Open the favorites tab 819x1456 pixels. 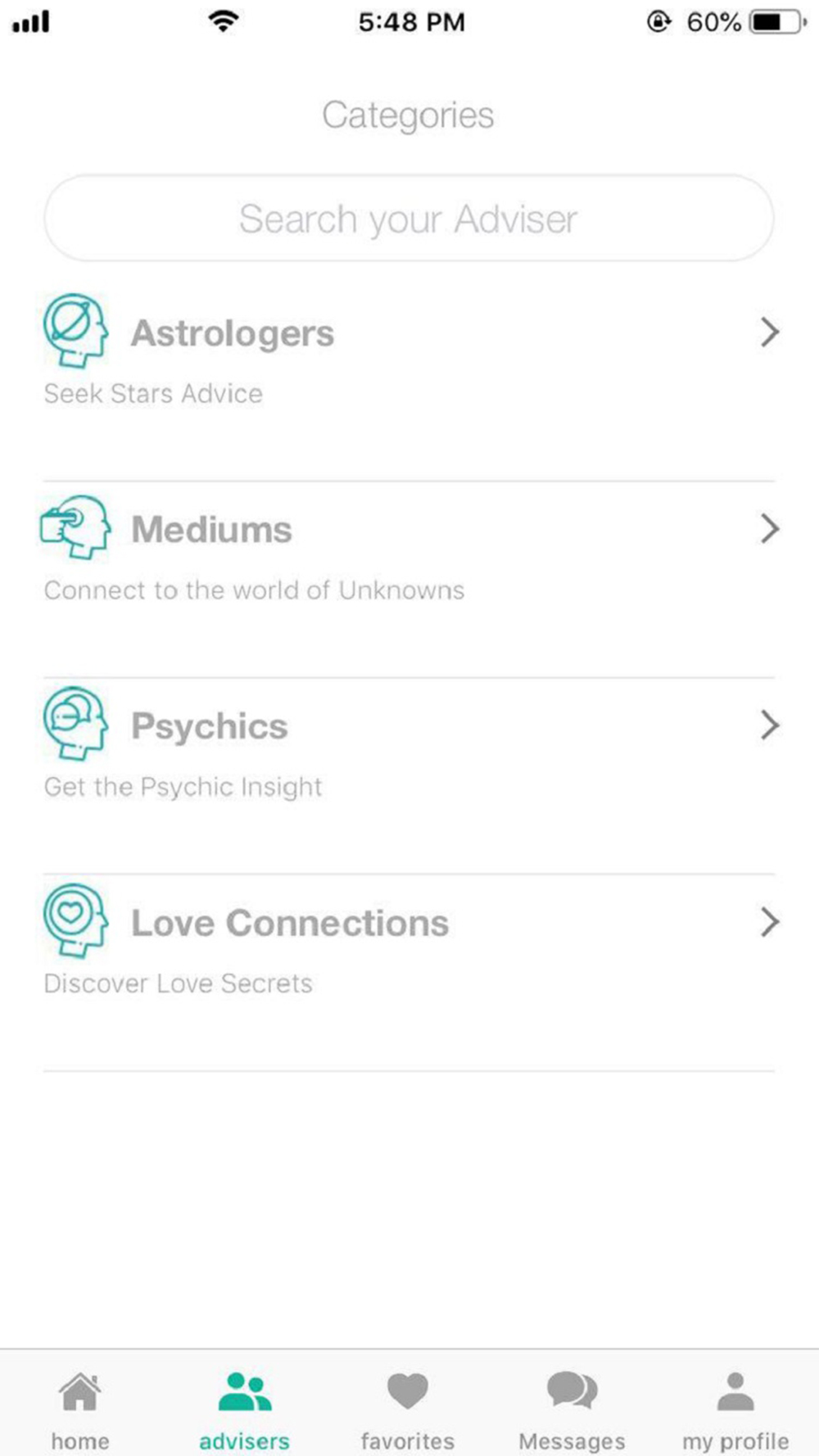[x=408, y=1409]
